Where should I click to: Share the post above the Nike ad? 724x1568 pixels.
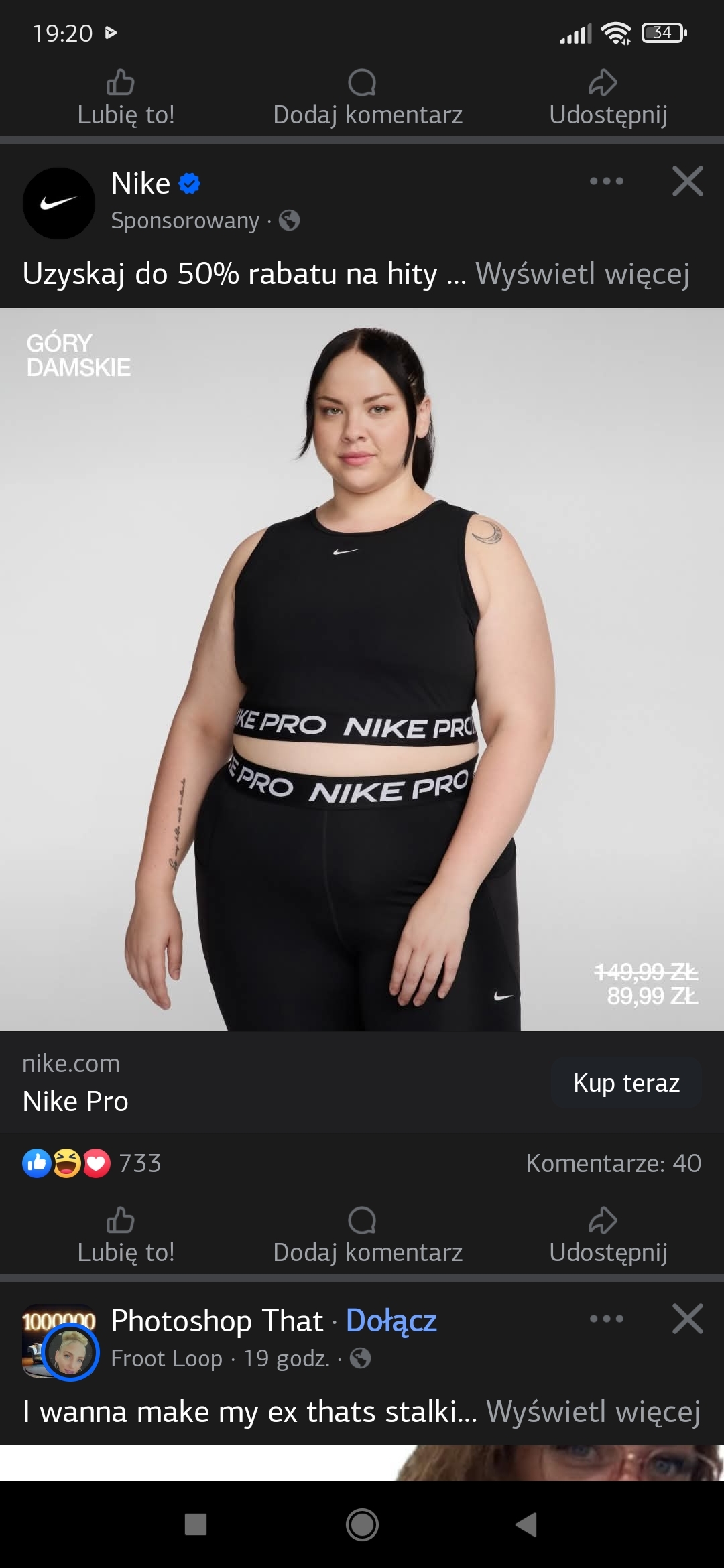point(607,99)
